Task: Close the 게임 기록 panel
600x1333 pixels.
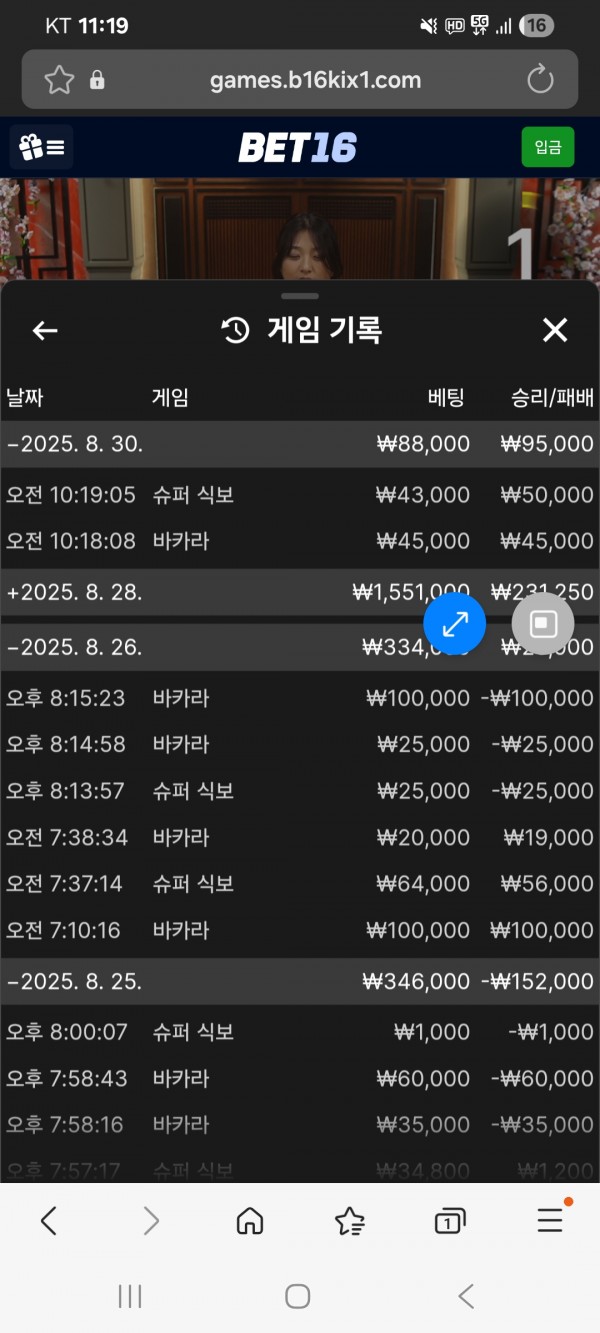Action: click(555, 331)
